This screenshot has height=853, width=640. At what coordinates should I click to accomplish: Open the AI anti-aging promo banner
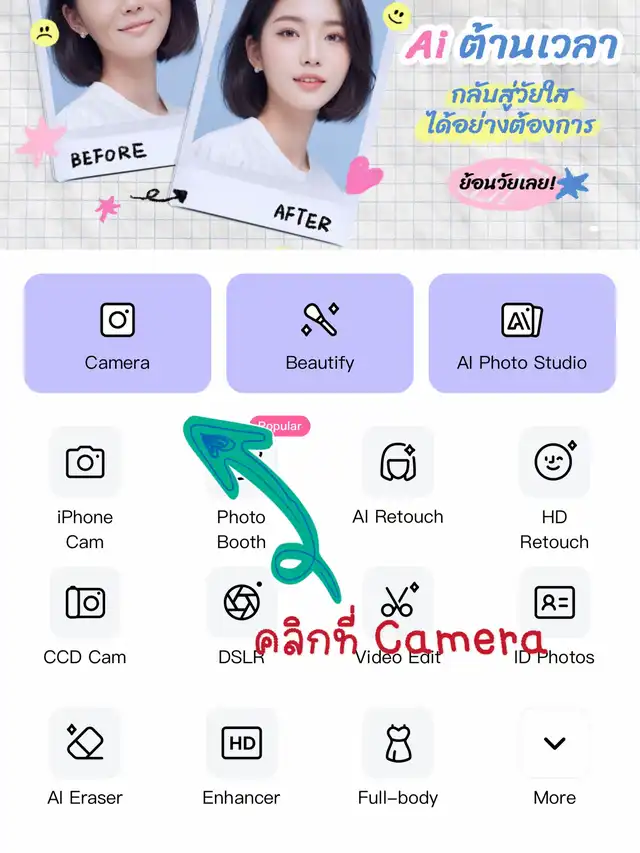[320, 125]
